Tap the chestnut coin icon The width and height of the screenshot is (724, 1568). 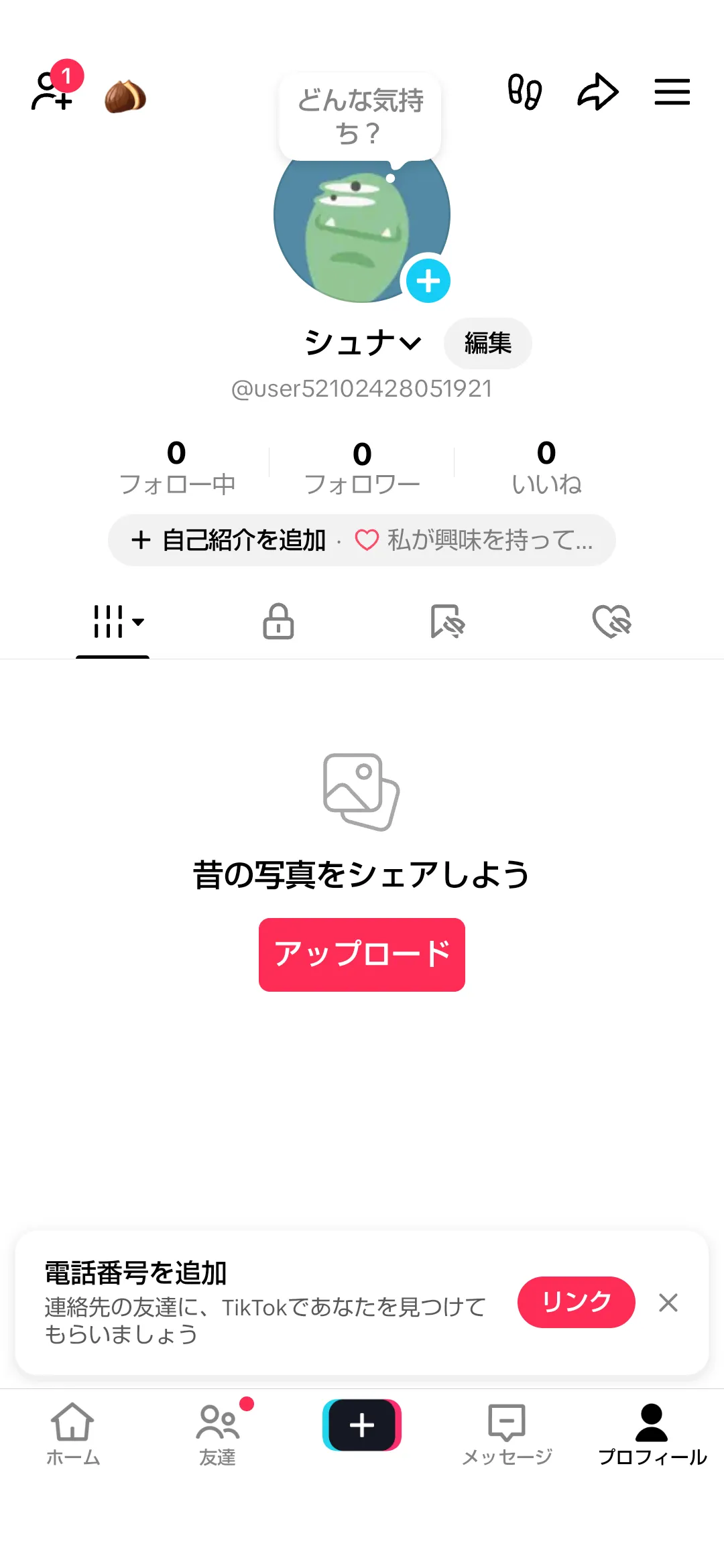coord(125,96)
